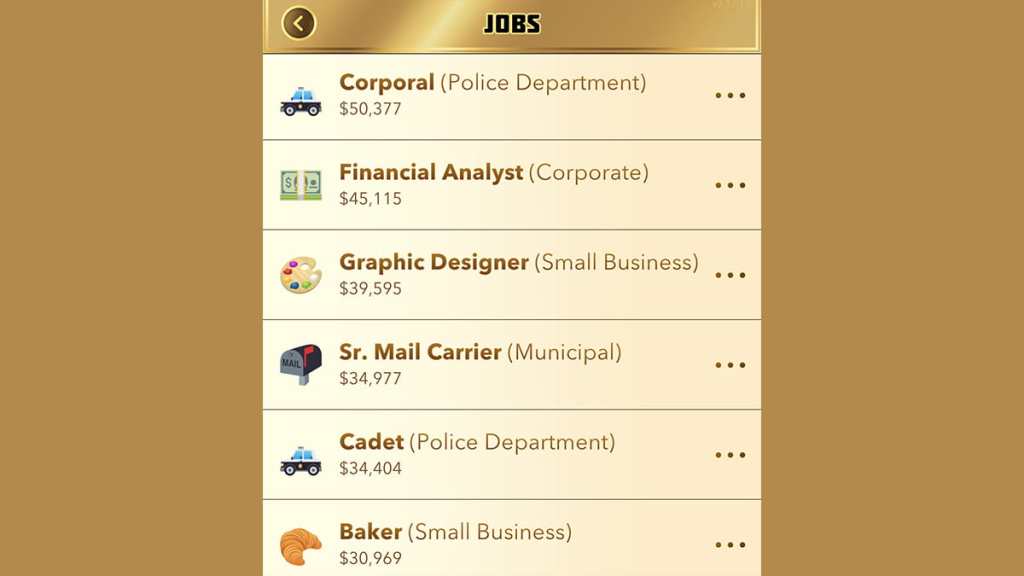Open the Corporal police job listing

click(492, 95)
